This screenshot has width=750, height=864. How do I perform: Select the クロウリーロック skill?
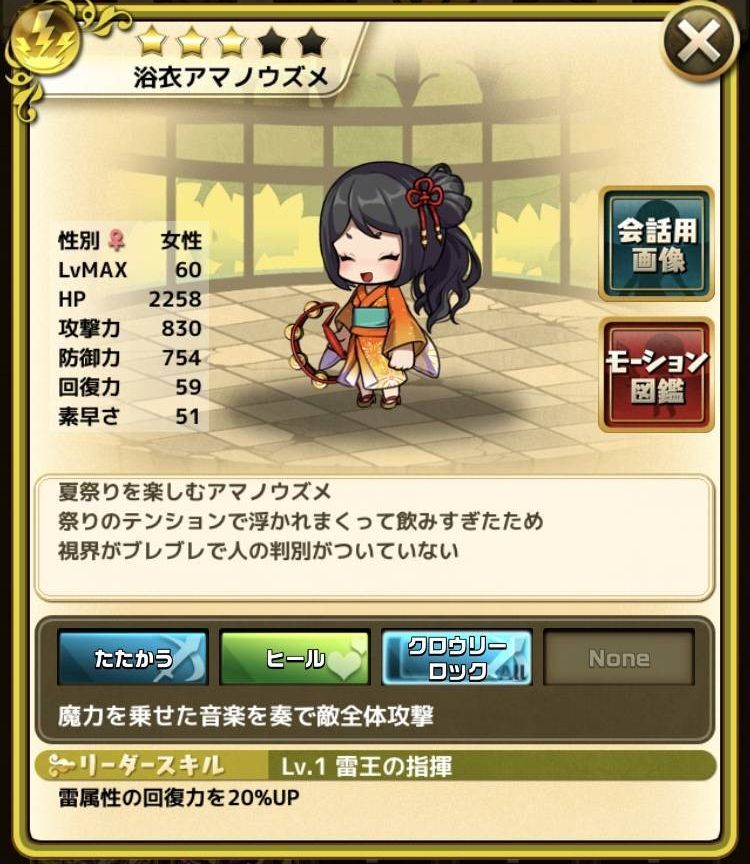tap(457, 658)
